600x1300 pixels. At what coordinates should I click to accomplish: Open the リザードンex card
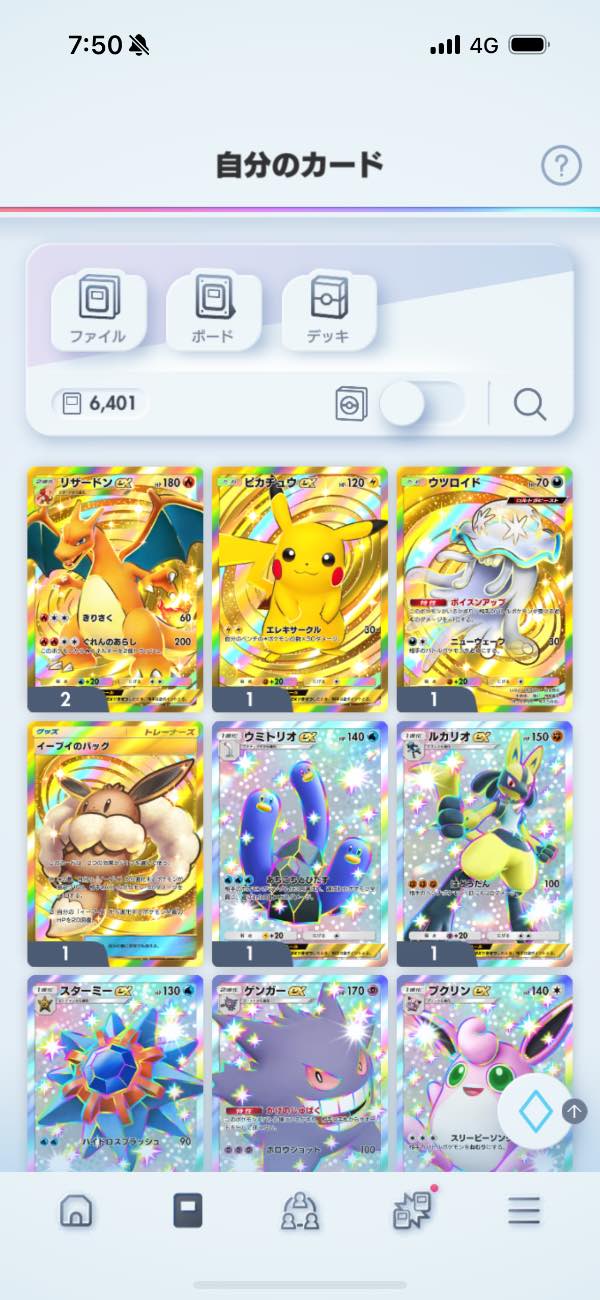pos(115,589)
